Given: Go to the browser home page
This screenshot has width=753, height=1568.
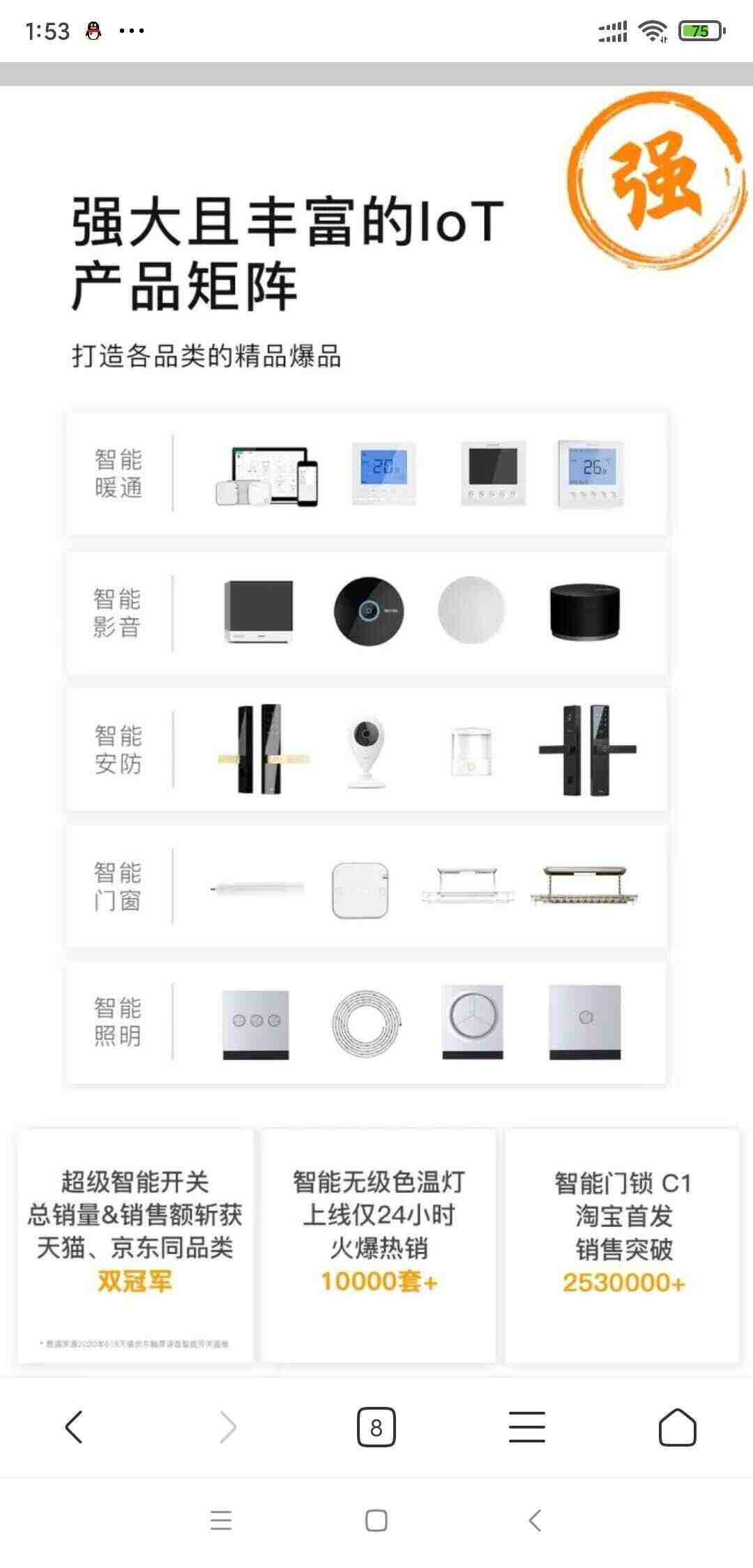Looking at the screenshot, I should coord(678,1427).
